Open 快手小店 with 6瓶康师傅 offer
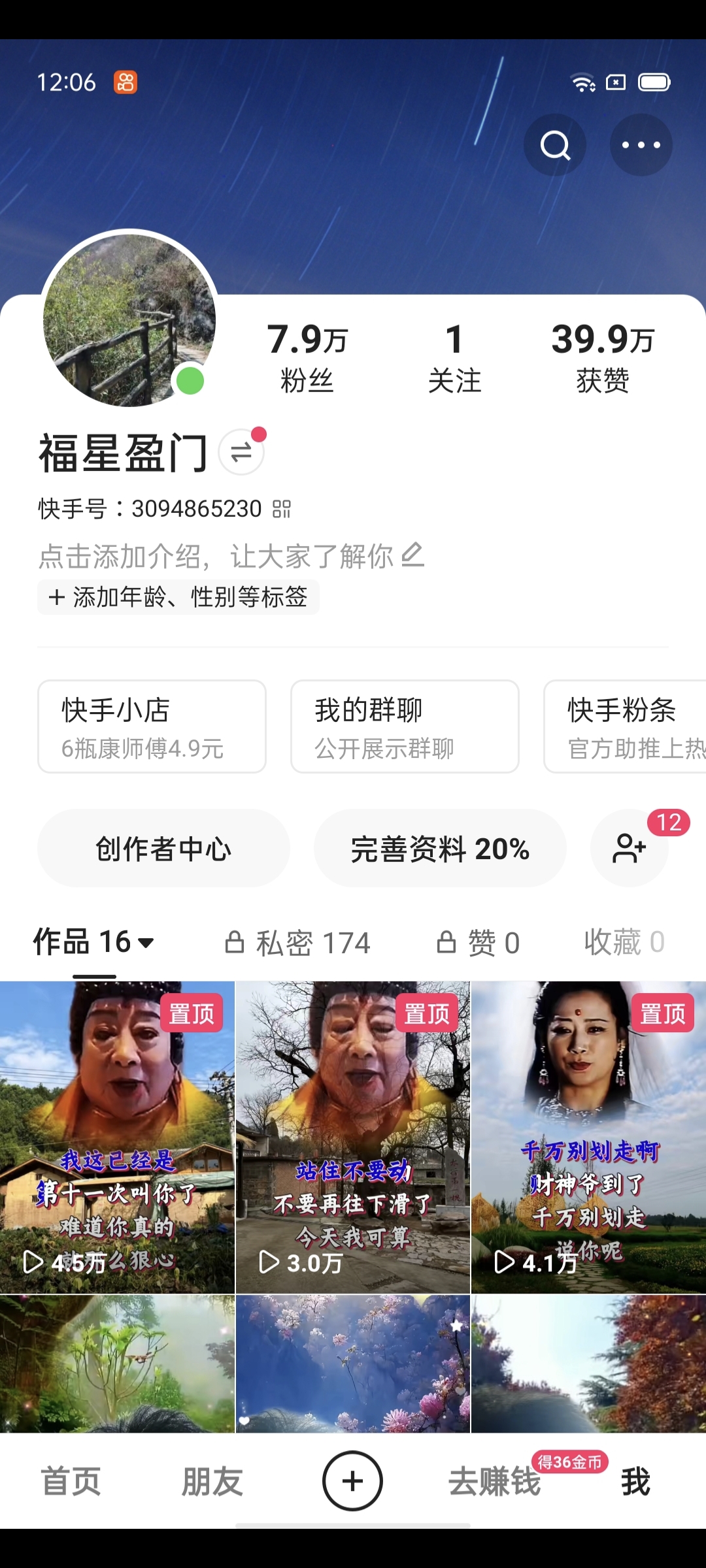Viewport: 706px width, 1568px height. pos(152,727)
